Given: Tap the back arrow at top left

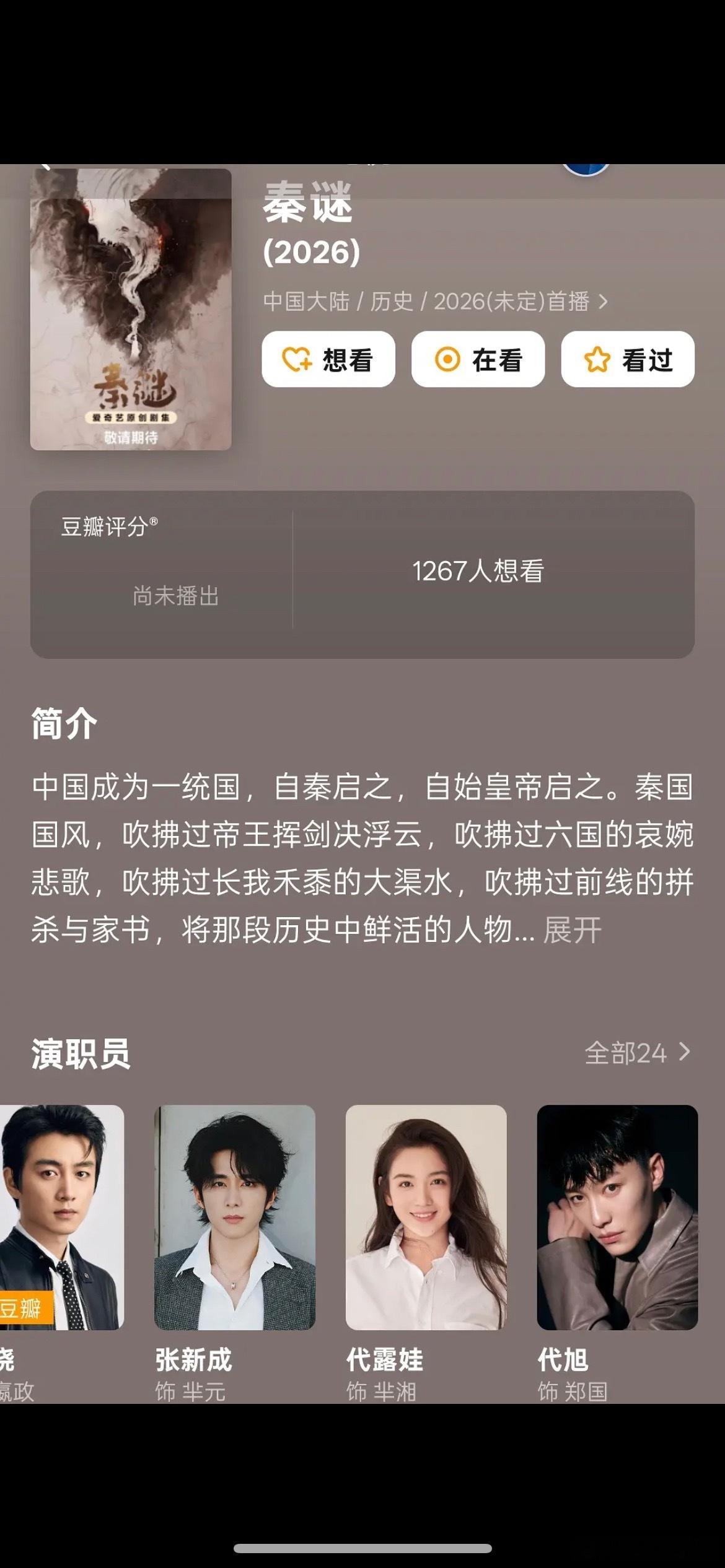Looking at the screenshot, I should [46, 167].
